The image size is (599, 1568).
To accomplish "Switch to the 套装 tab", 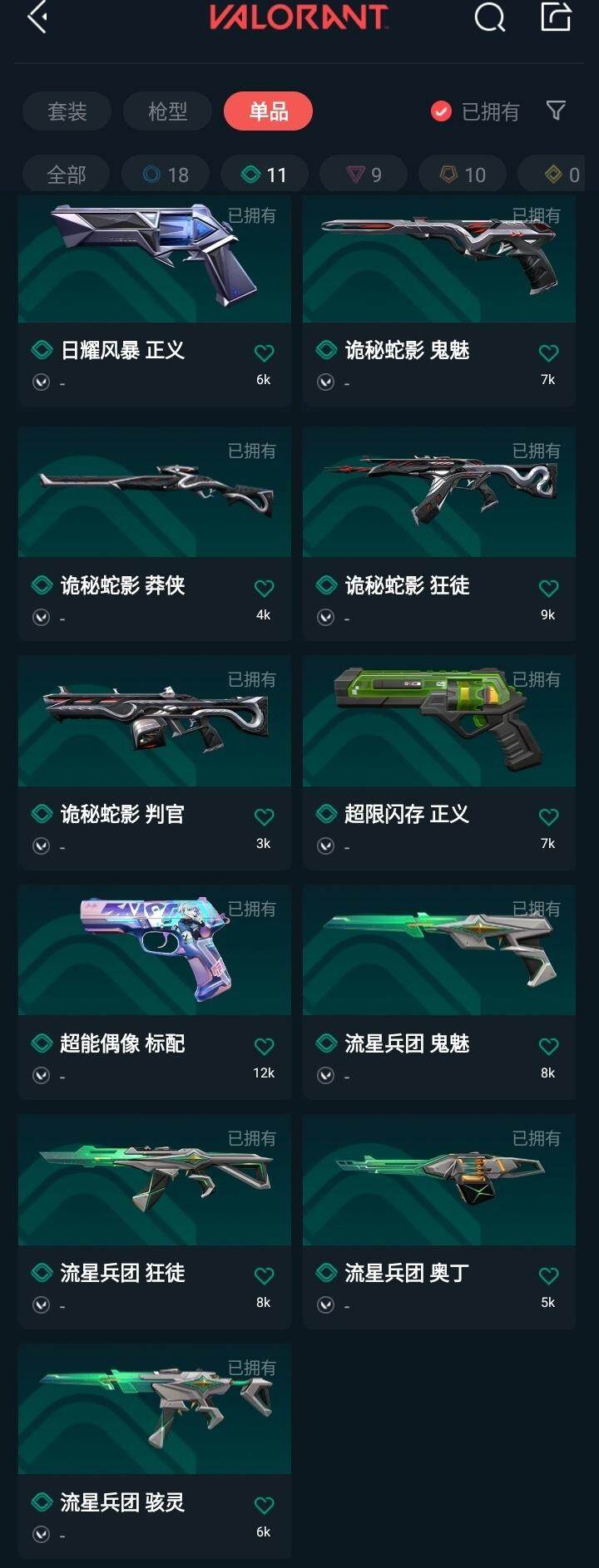I will click(67, 111).
